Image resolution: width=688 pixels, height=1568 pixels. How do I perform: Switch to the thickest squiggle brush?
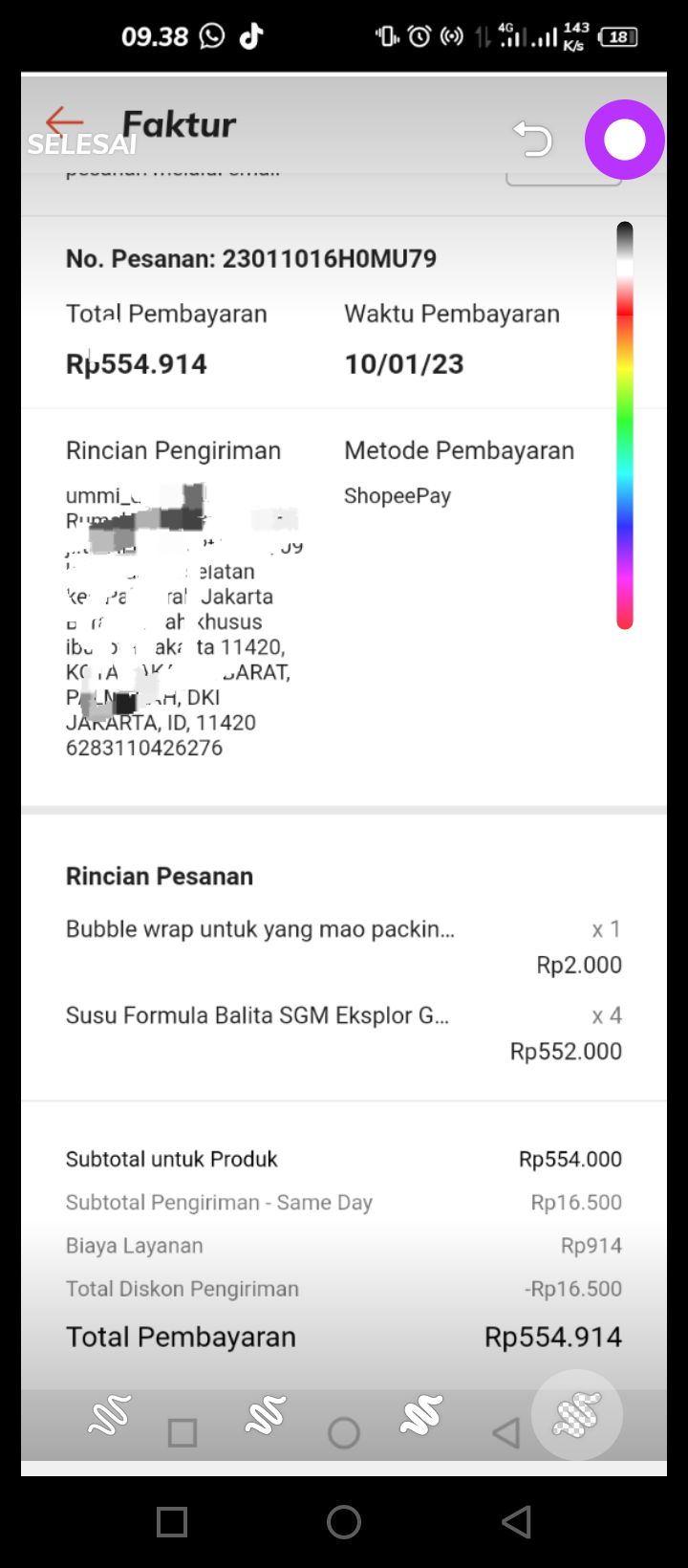click(421, 1414)
